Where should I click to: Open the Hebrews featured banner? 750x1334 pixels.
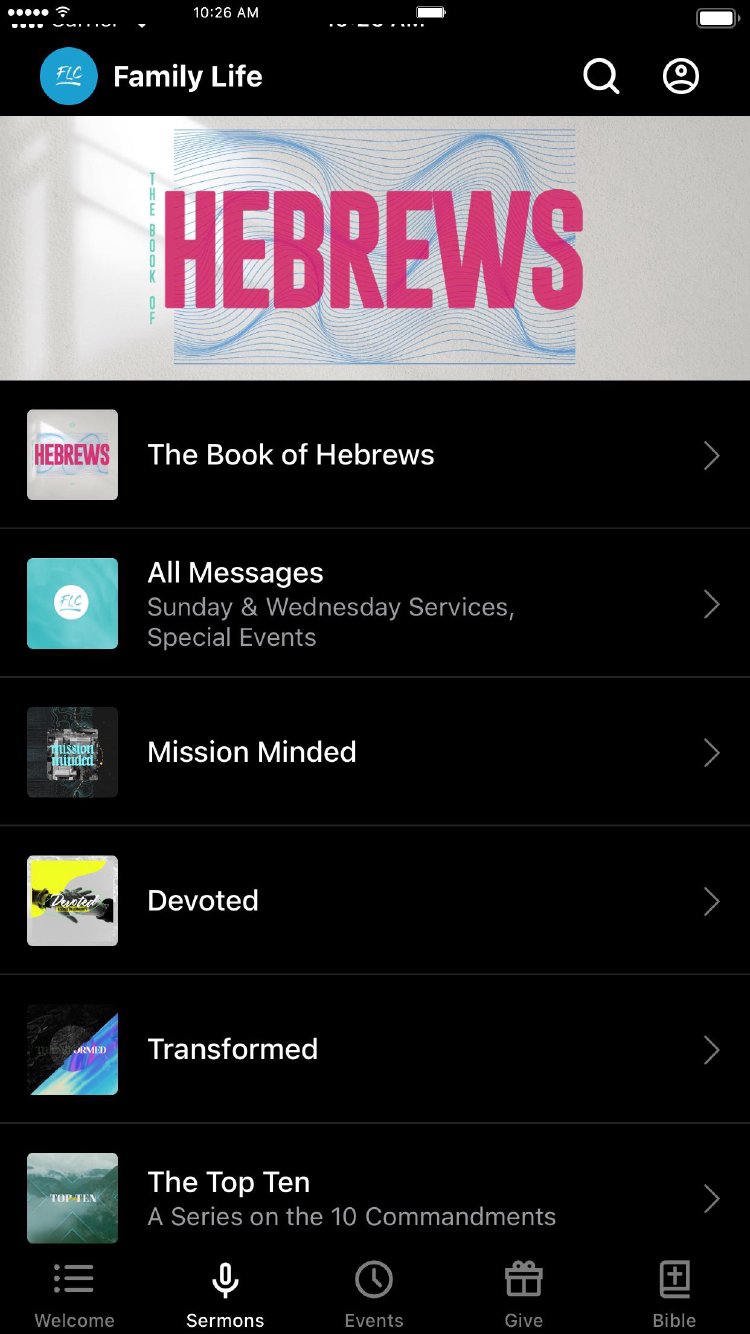(375, 248)
